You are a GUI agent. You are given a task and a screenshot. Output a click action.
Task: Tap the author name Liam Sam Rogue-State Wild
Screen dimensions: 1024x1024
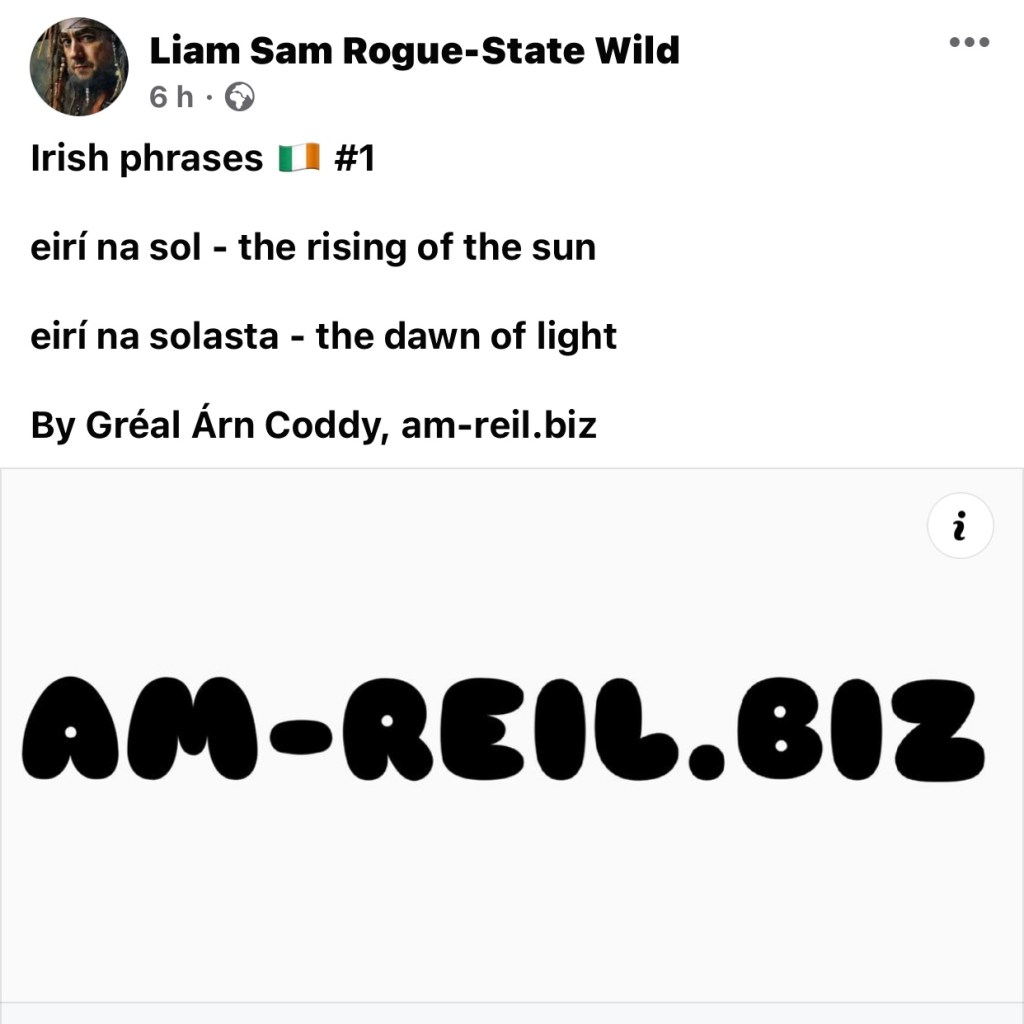click(415, 51)
